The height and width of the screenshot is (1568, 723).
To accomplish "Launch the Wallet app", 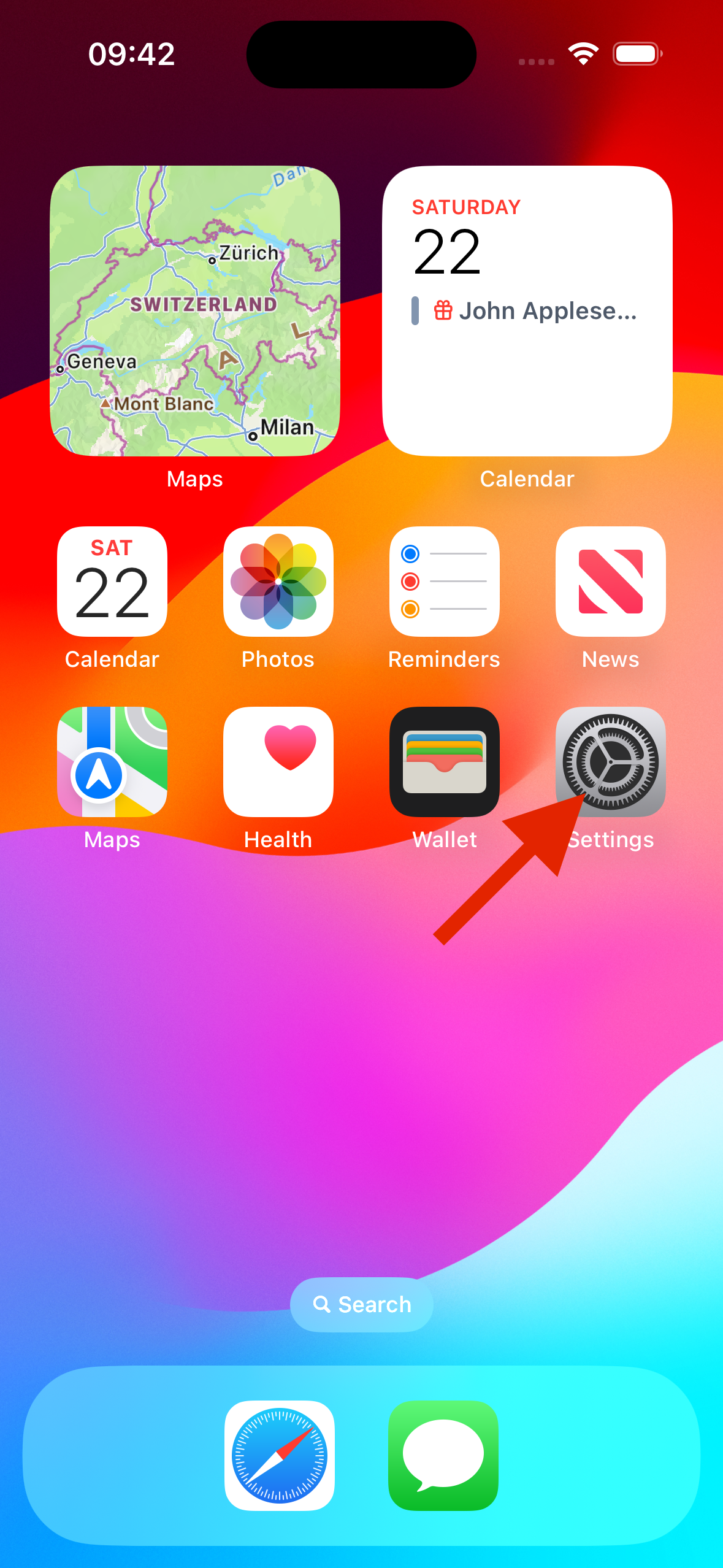I will tap(444, 761).
